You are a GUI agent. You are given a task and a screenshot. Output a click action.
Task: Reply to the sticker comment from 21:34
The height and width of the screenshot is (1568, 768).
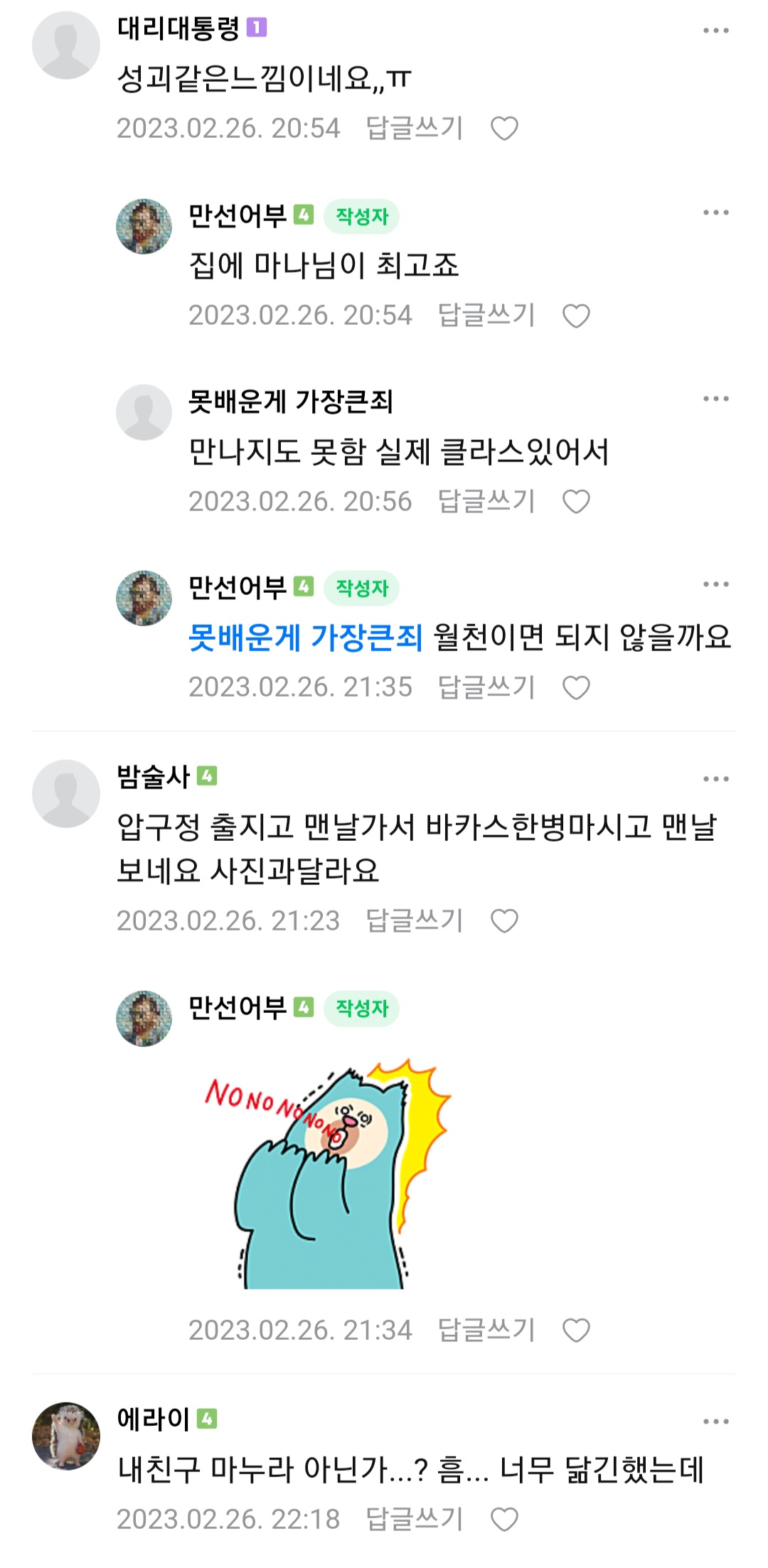(x=486, y=1330)
